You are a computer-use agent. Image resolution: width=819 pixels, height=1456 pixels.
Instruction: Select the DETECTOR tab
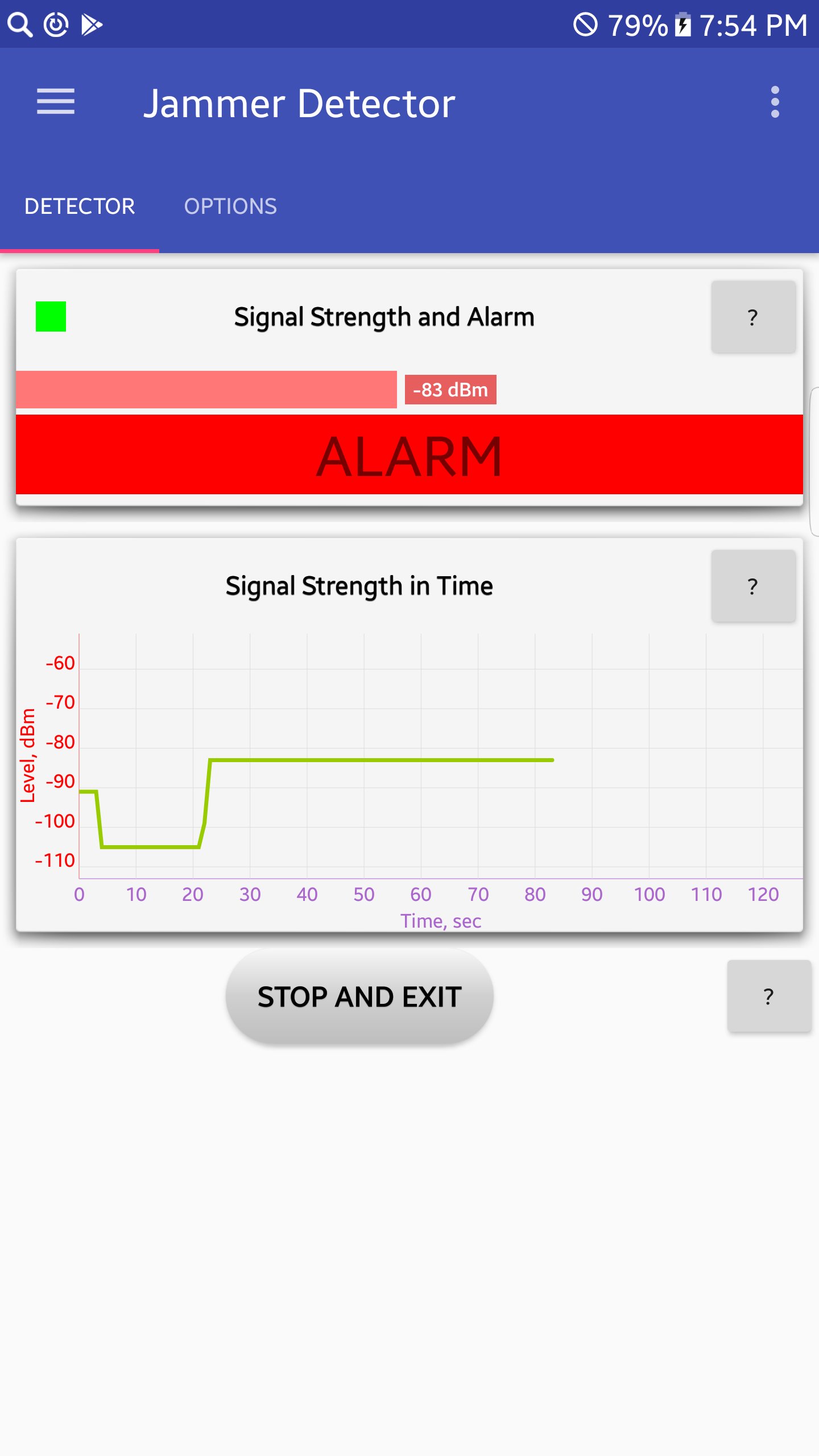pyautogui.click(x=80, y=206)
